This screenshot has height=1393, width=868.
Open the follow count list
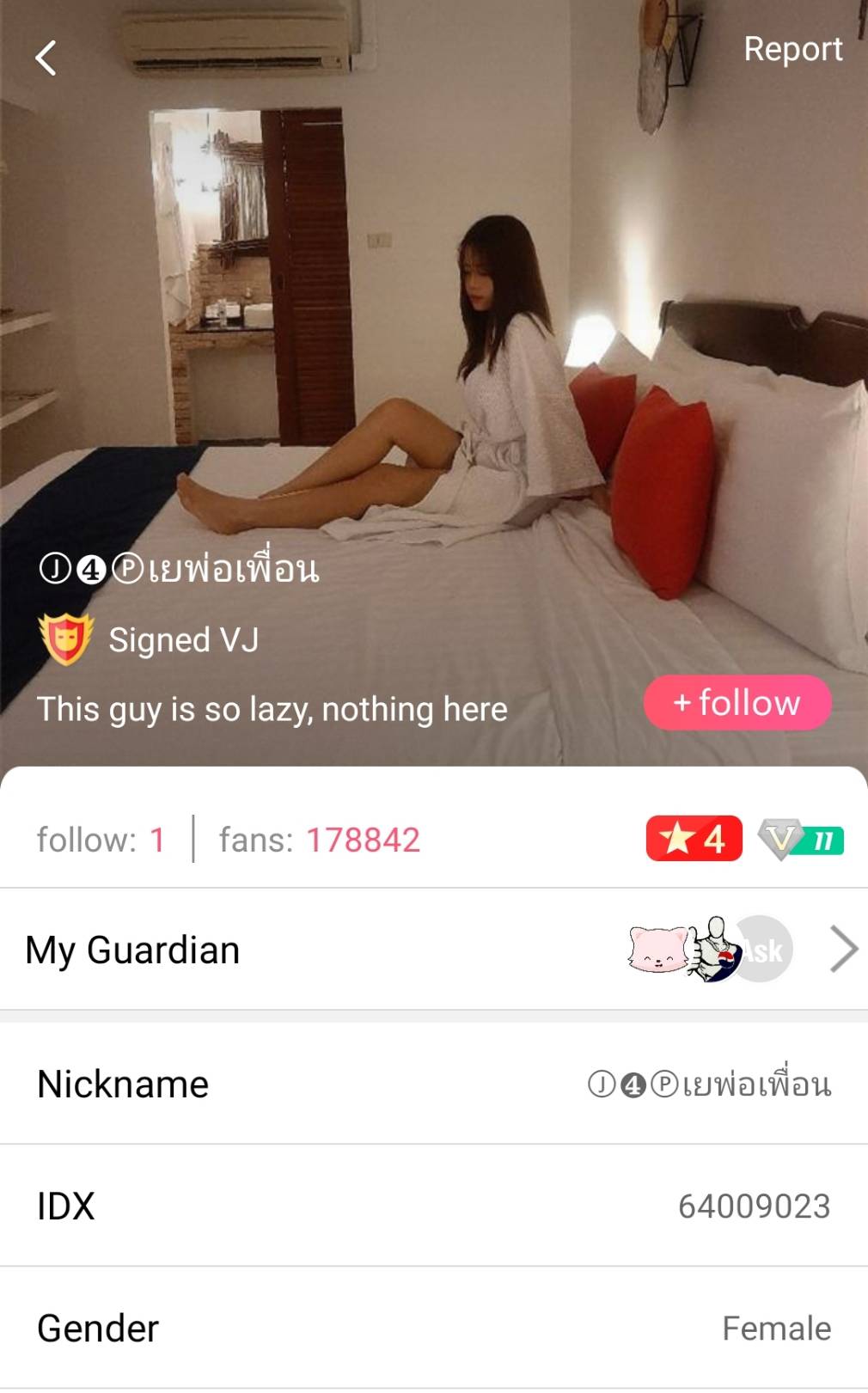(101, 840)
